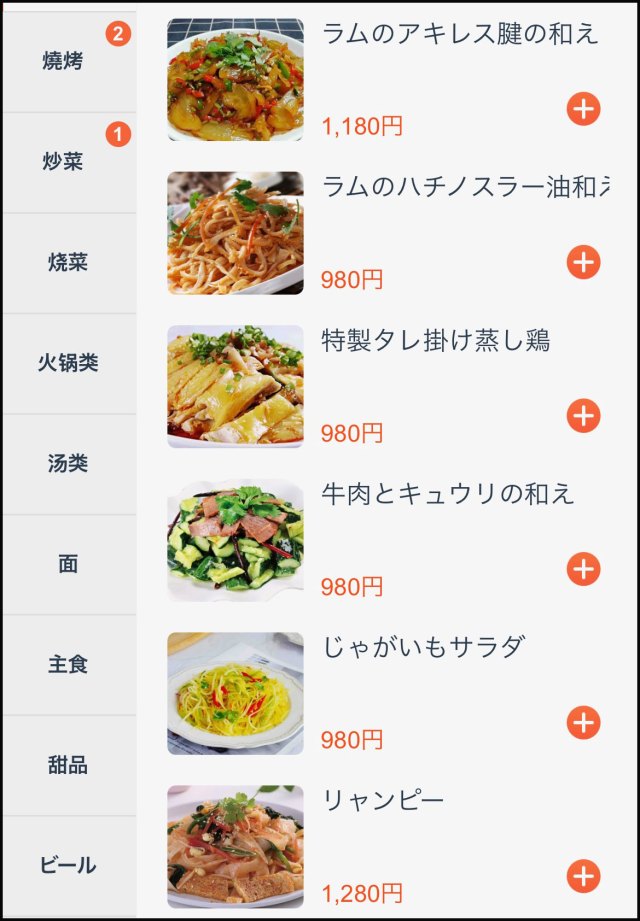
Task: Open the リャンピー dish photo
Action: (x=235, y=846)
